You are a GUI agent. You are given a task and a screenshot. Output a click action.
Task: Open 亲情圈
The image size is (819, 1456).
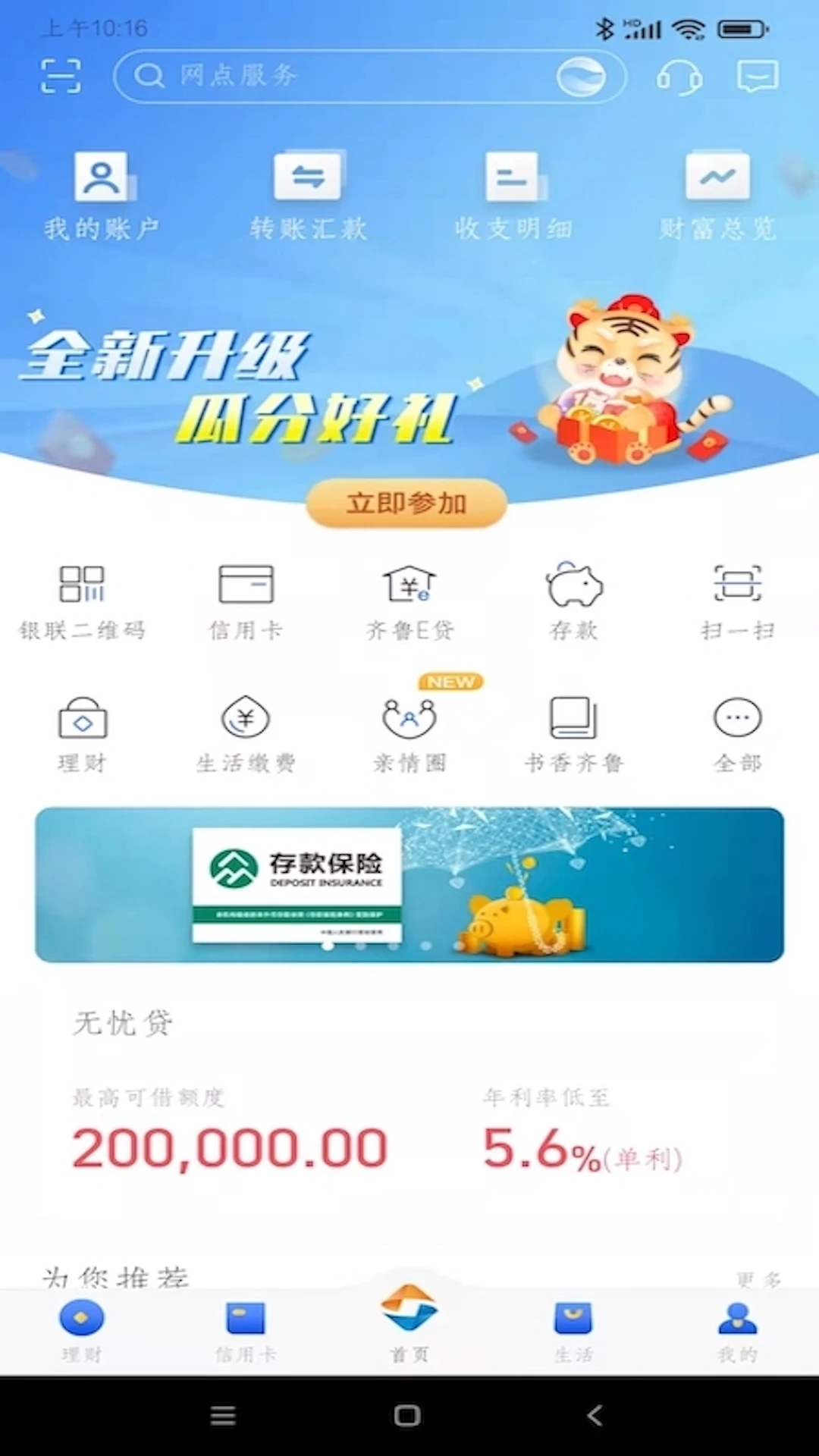tap(409, 734)
